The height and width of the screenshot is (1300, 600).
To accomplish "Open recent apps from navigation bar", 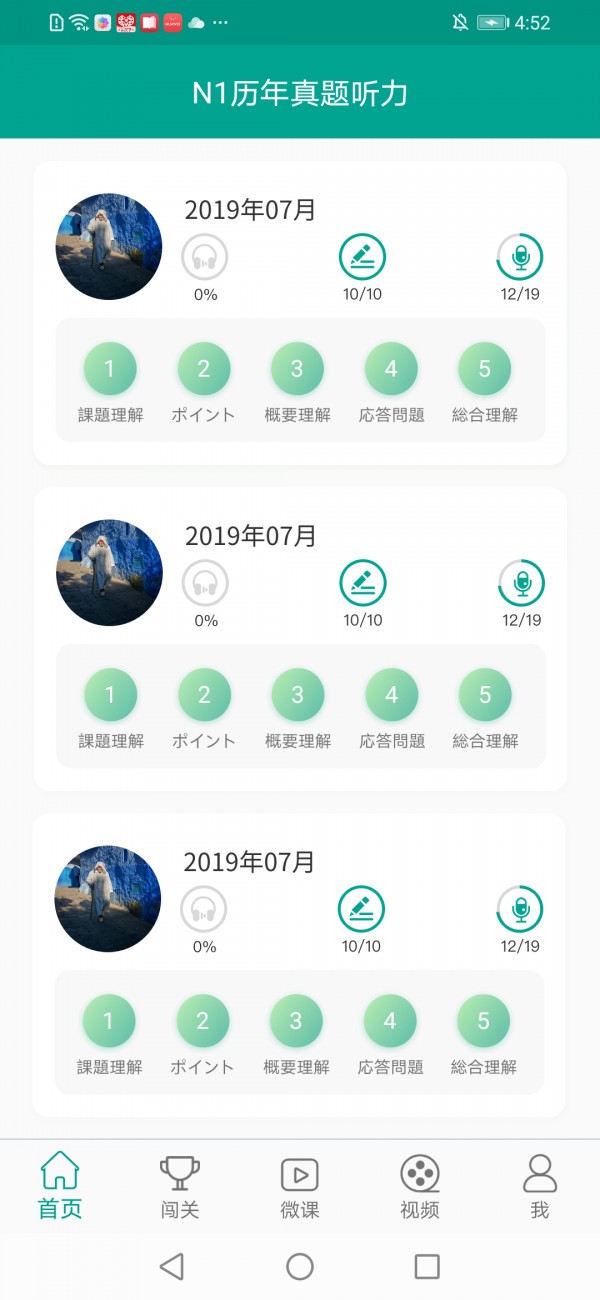I will [427, 1267].
